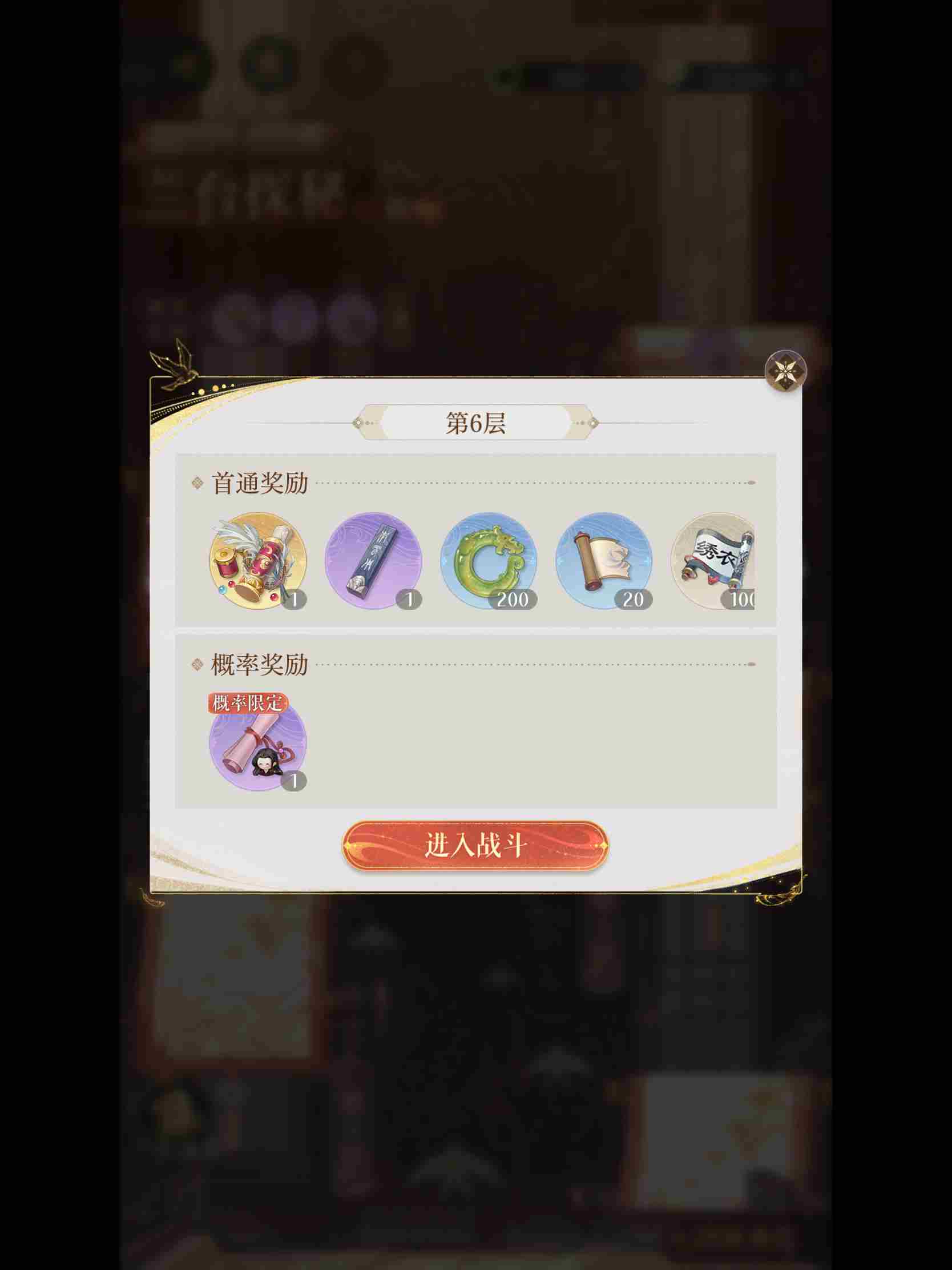Open the 绣衣 scroll reward details
The height and width of the screenshot is (1270, 952).
714,561
